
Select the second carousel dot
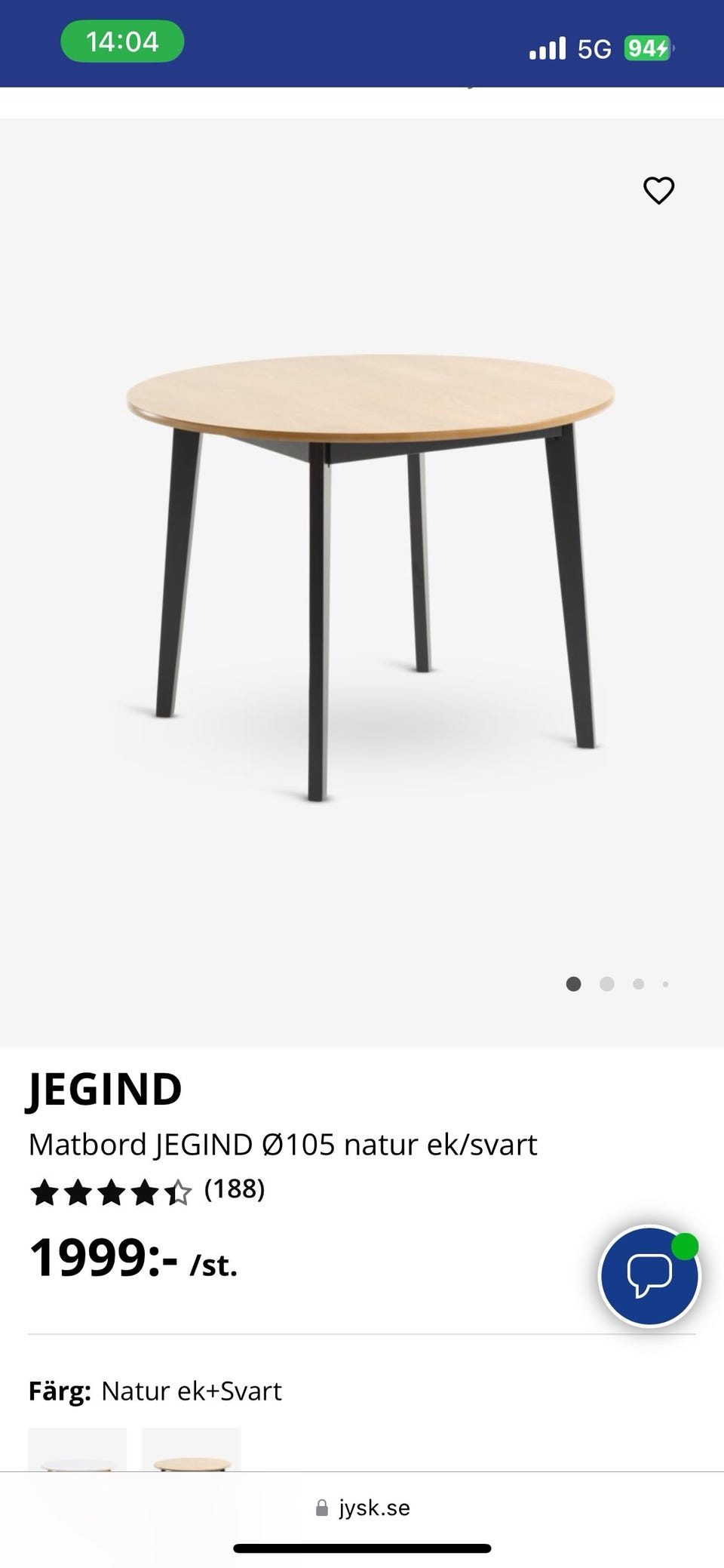[606, 984]
